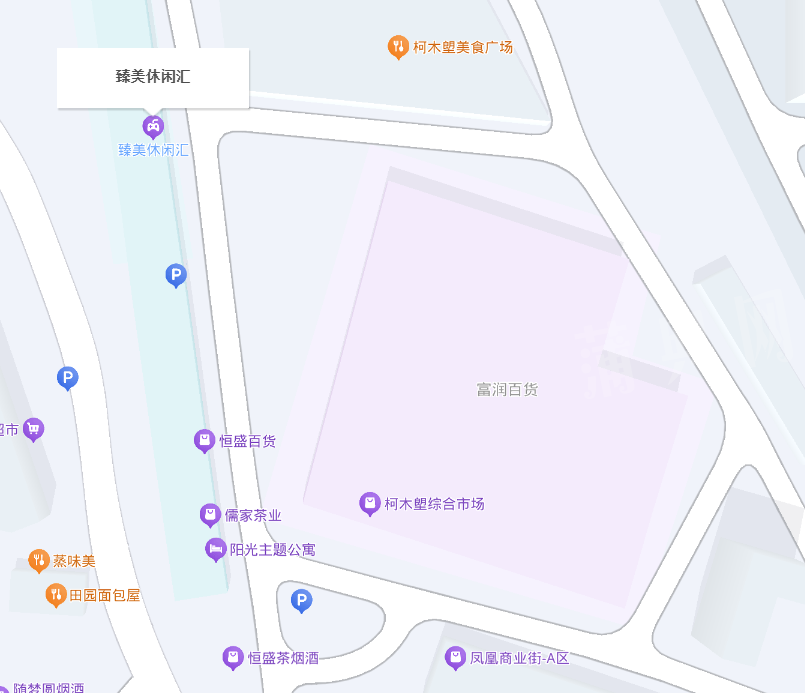Image resolution: width=805 pixels, height=693 pixels.
Task: Select the 柯木塱综合市场 marker
Action: click(x=370, y=503)
